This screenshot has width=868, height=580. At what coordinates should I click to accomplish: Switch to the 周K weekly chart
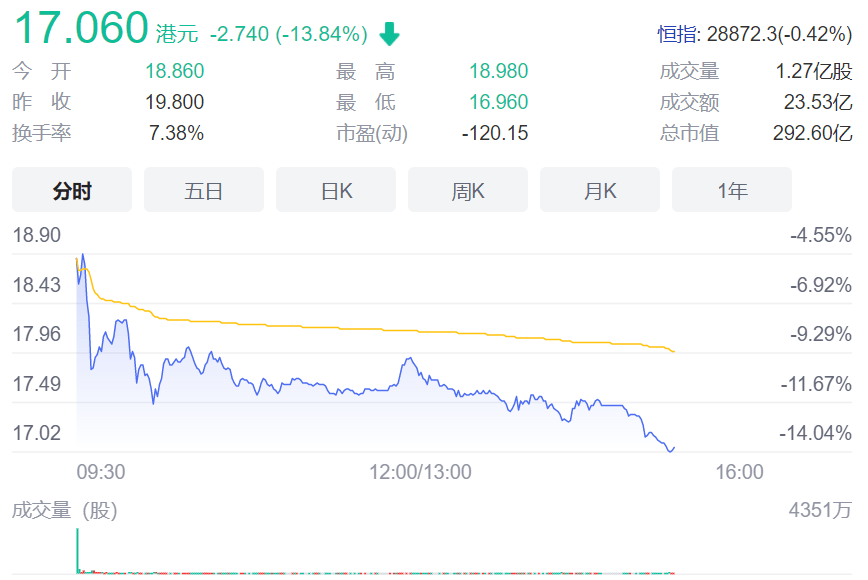pyautogui.click(x=468, y=190)
